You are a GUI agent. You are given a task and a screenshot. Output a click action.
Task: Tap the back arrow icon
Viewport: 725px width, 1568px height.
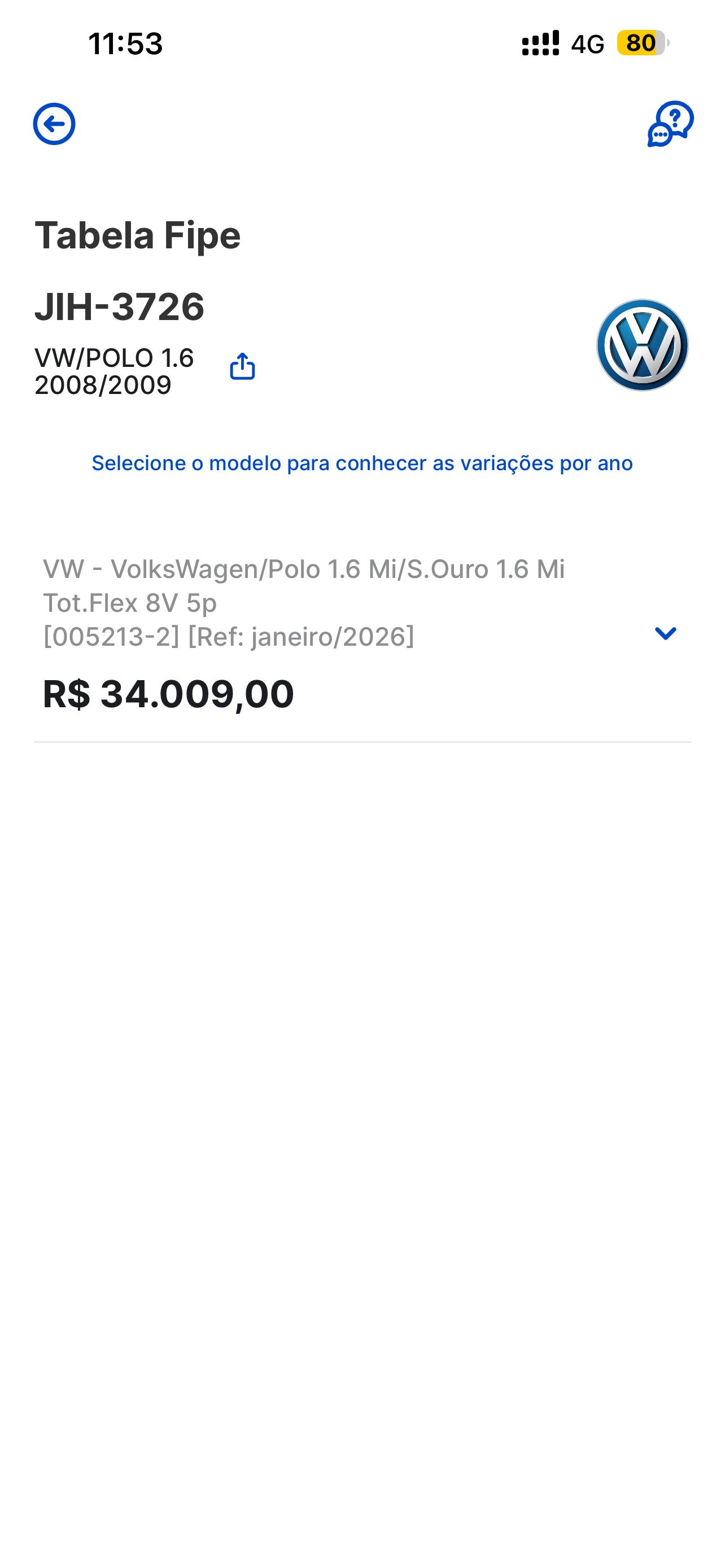pyautogui.click(x=54, y=125)
